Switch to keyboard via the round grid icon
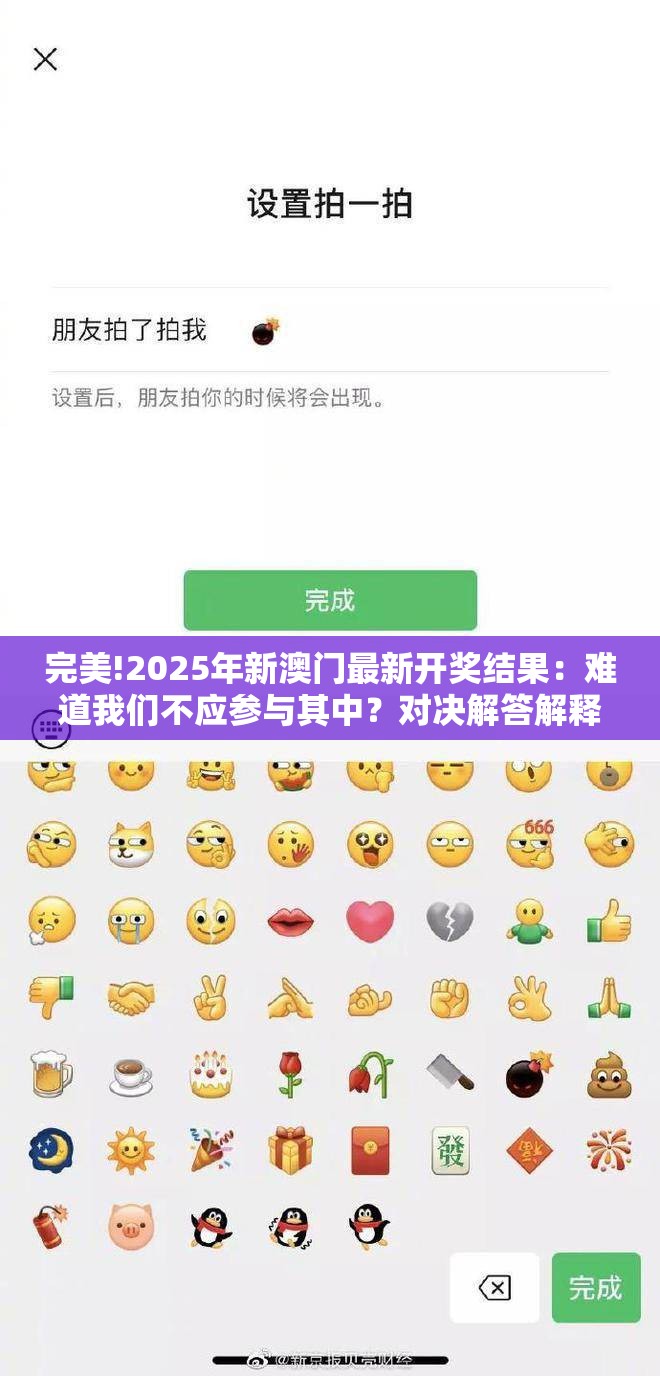This screenshot has width=660, height=1376. pyautogui.click(x=51, y=729)
